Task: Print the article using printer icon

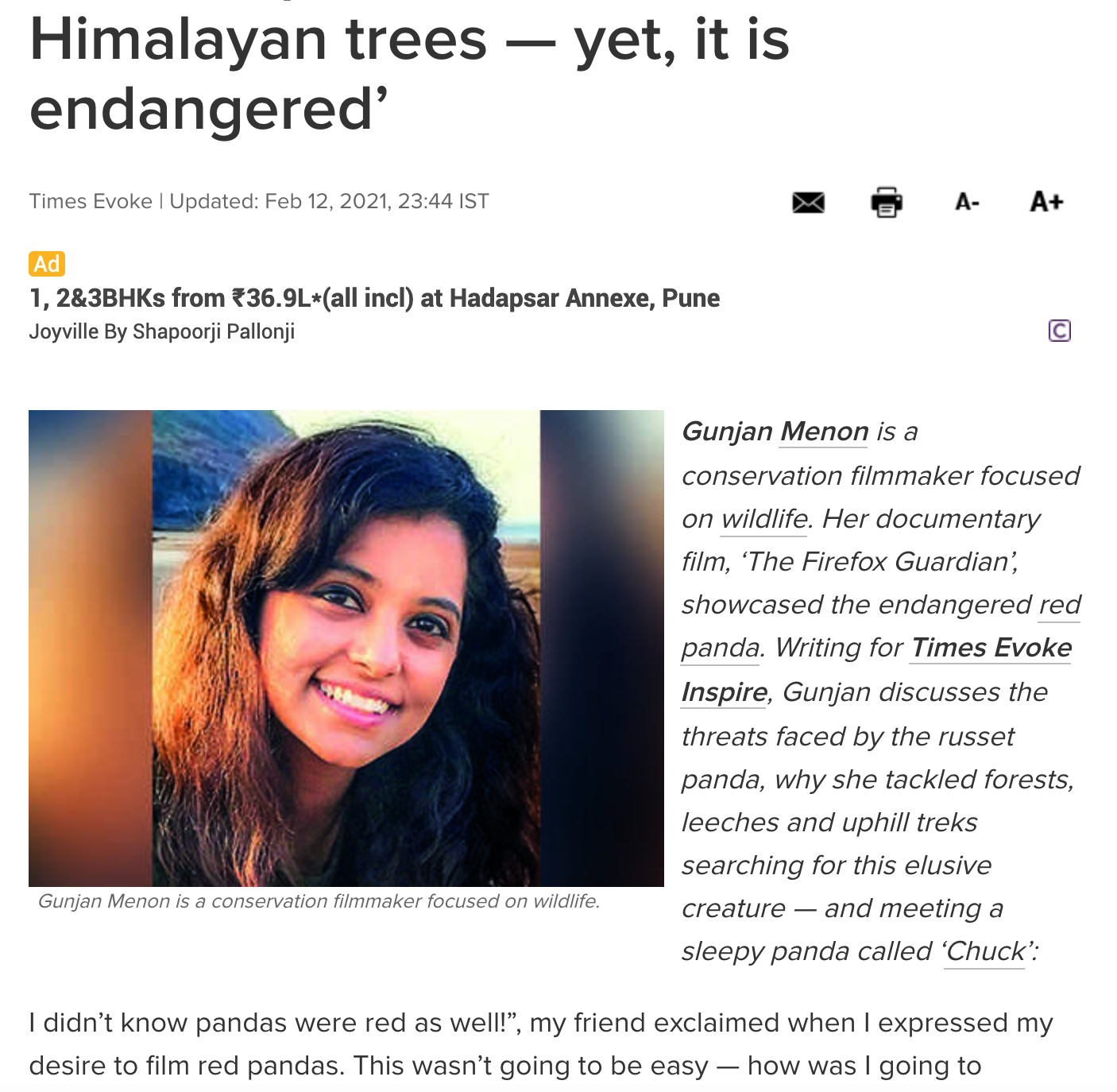Action: pyautogui.click(x=887, y=202)
